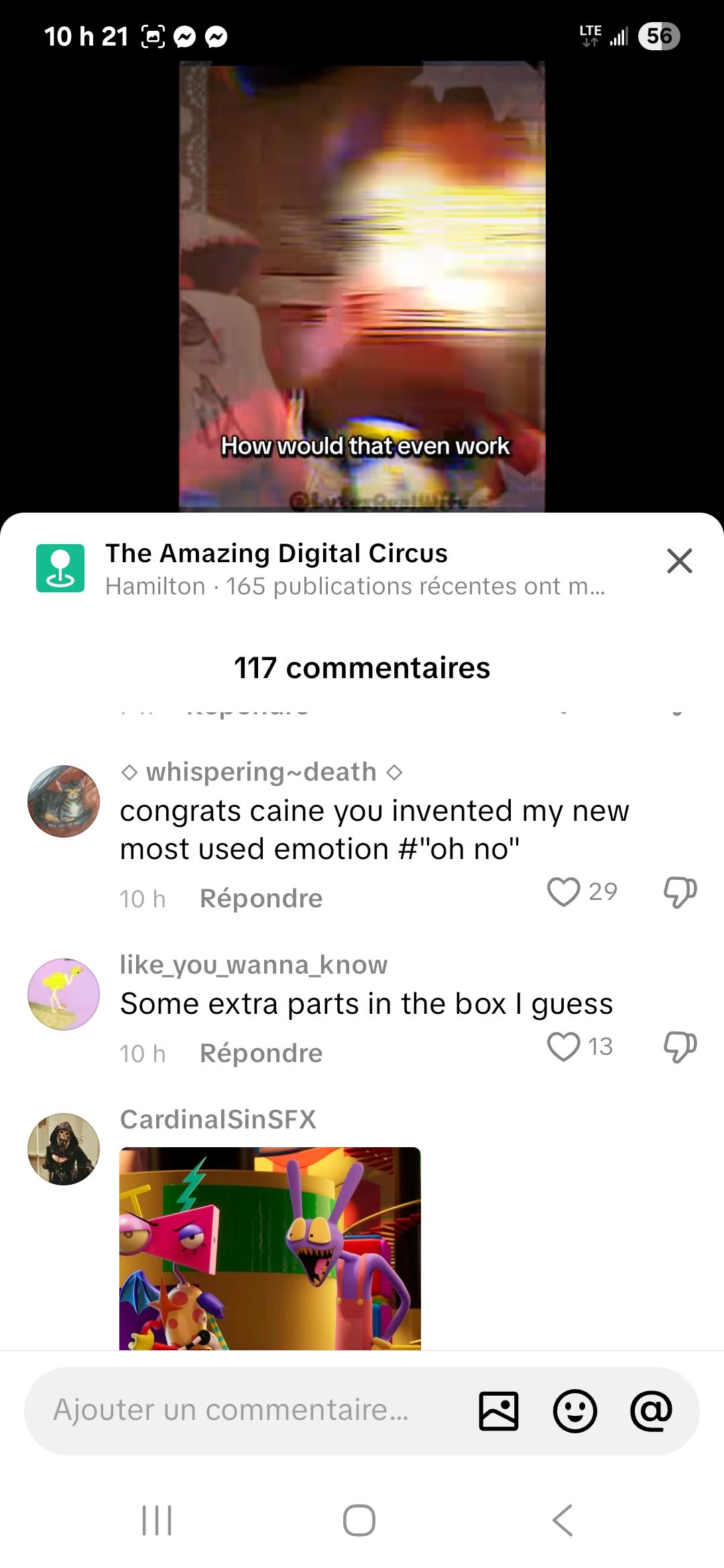Go back with the system back button
Viewport: 724px width, 1568px height.
coord(562,1520)
